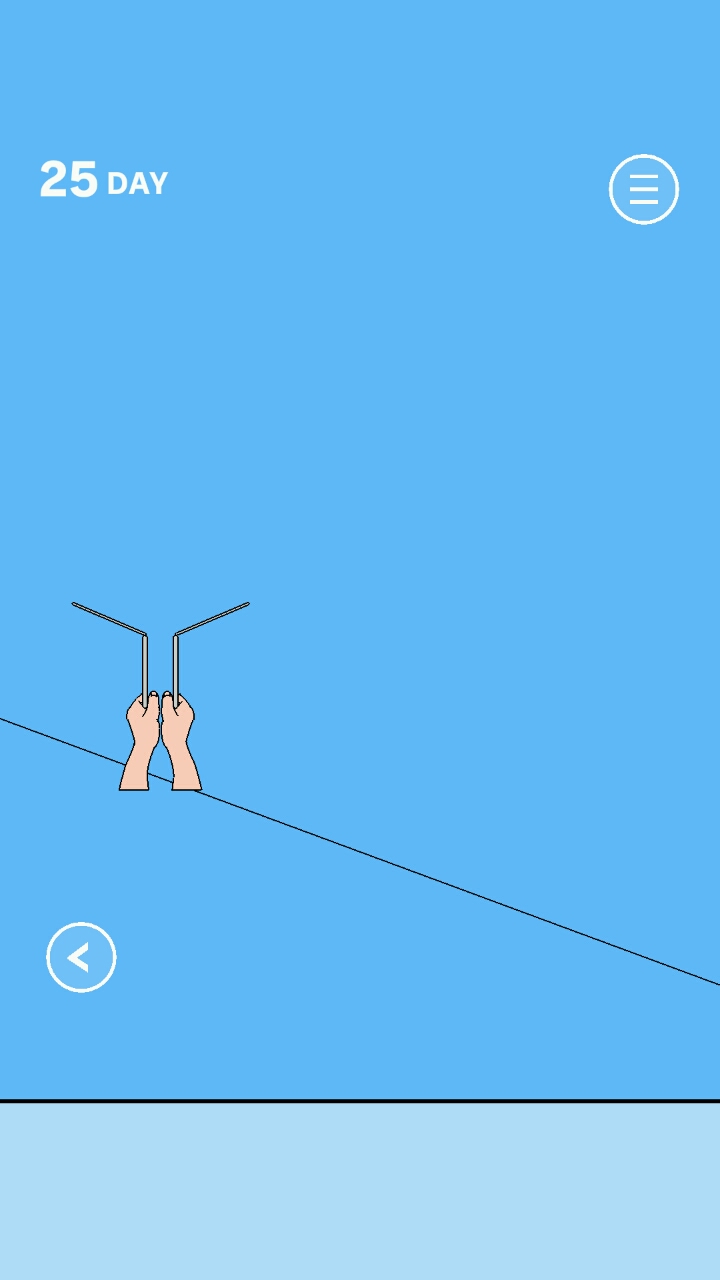Tap the left arrow navigation button

(81, 957)
